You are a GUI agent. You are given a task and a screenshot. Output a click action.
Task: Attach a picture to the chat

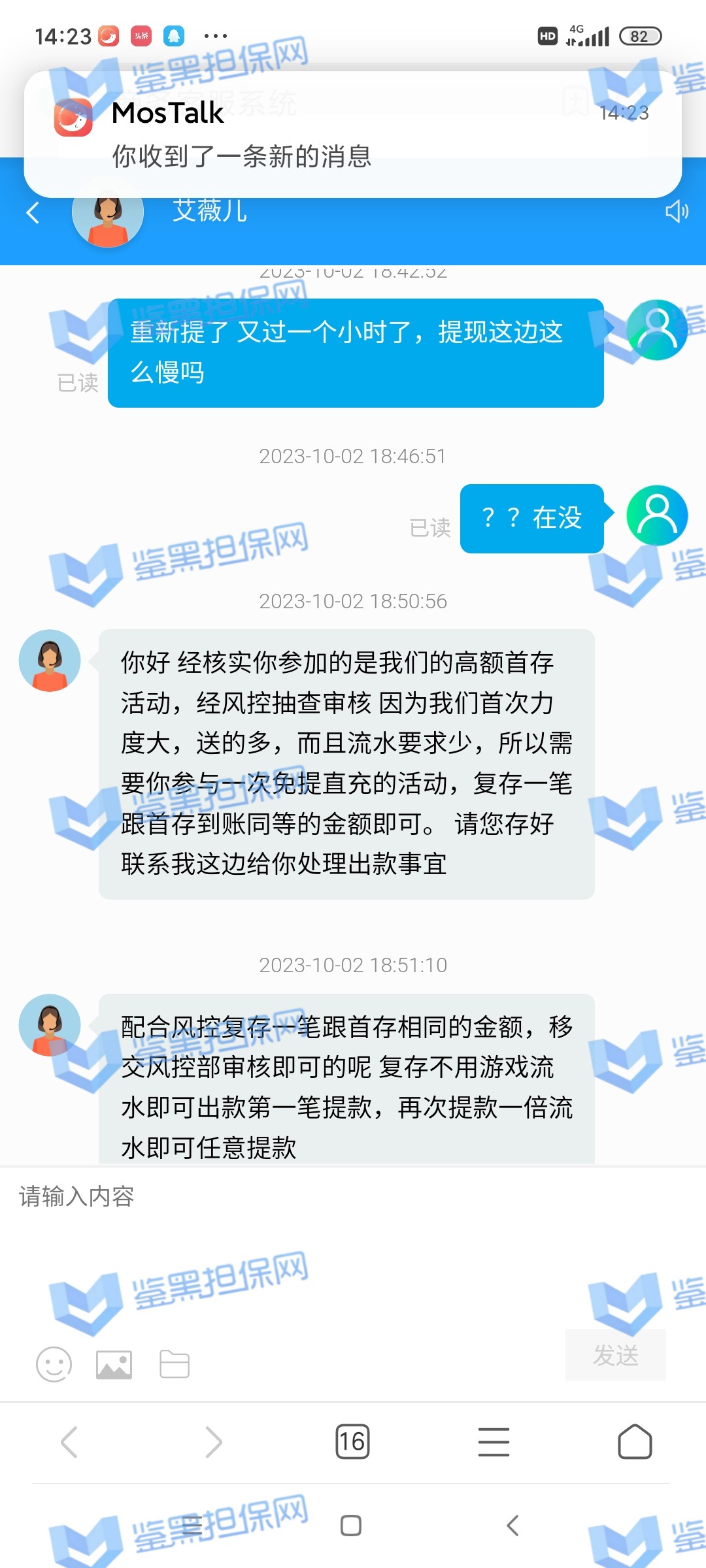[114, 1364]
